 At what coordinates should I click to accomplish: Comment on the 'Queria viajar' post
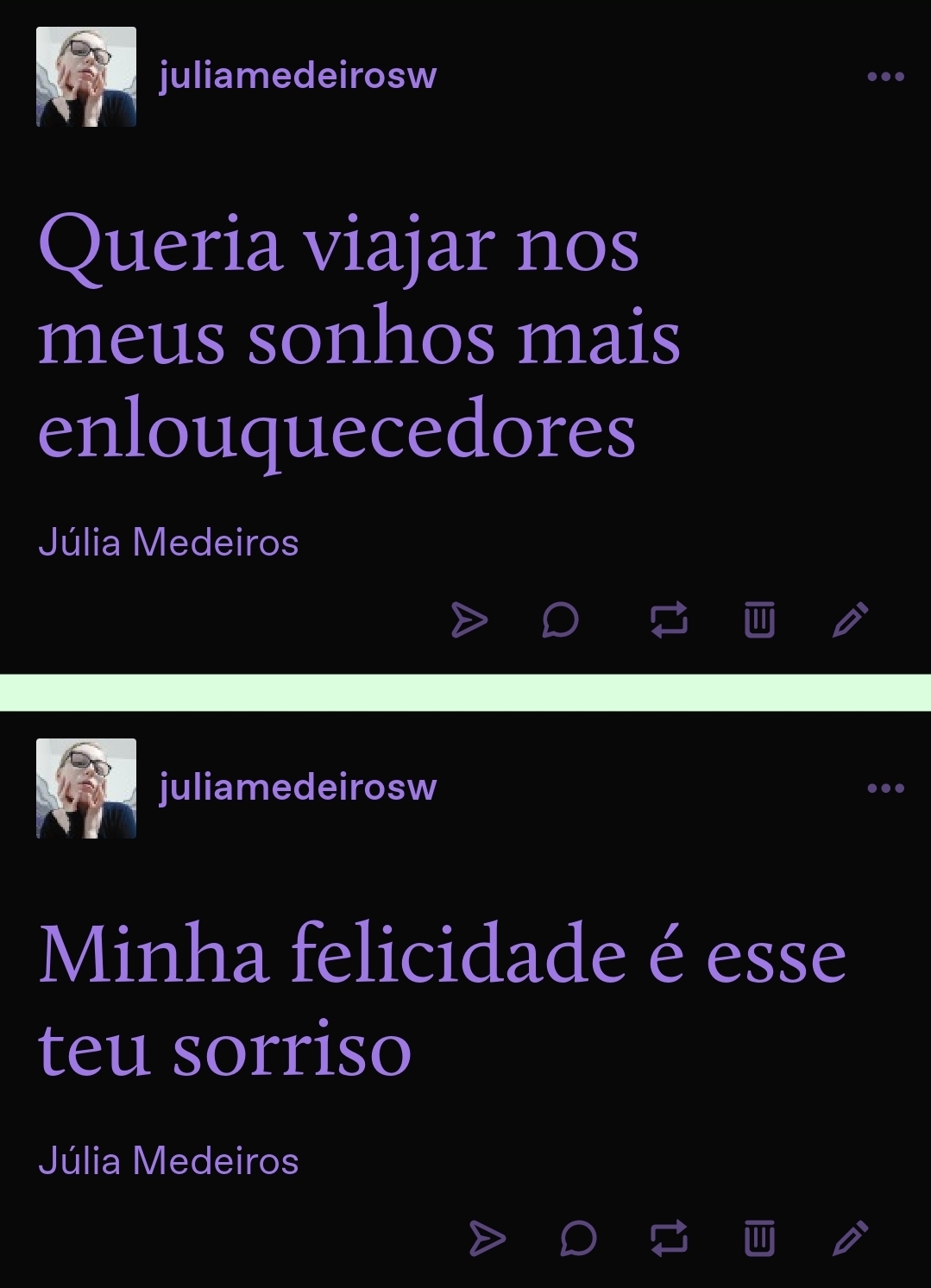[x=560, y=620]
